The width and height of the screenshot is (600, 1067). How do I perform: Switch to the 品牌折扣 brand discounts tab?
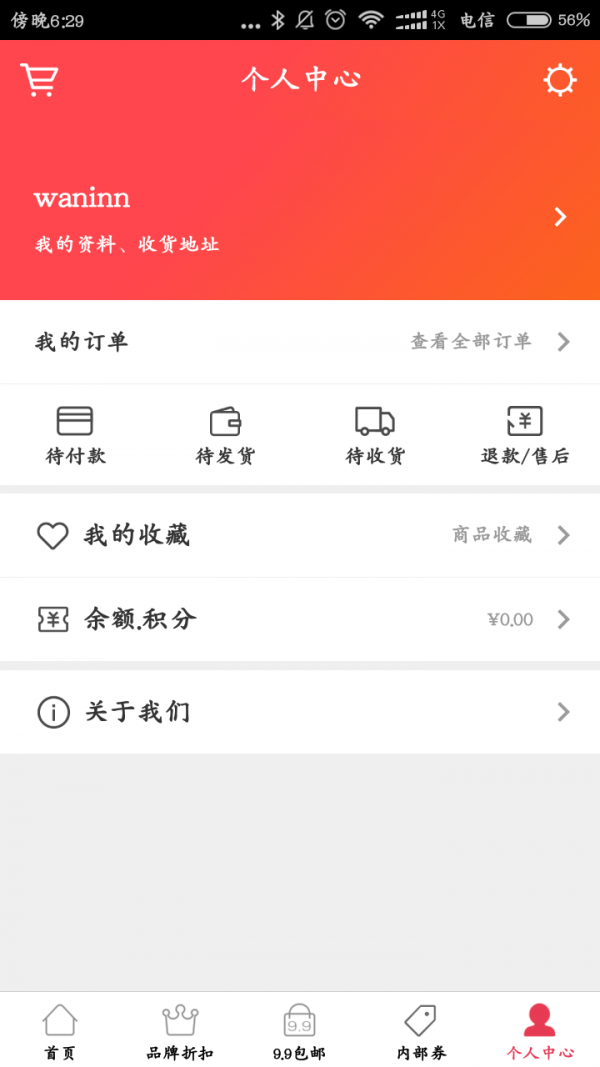pos(180,1032)
